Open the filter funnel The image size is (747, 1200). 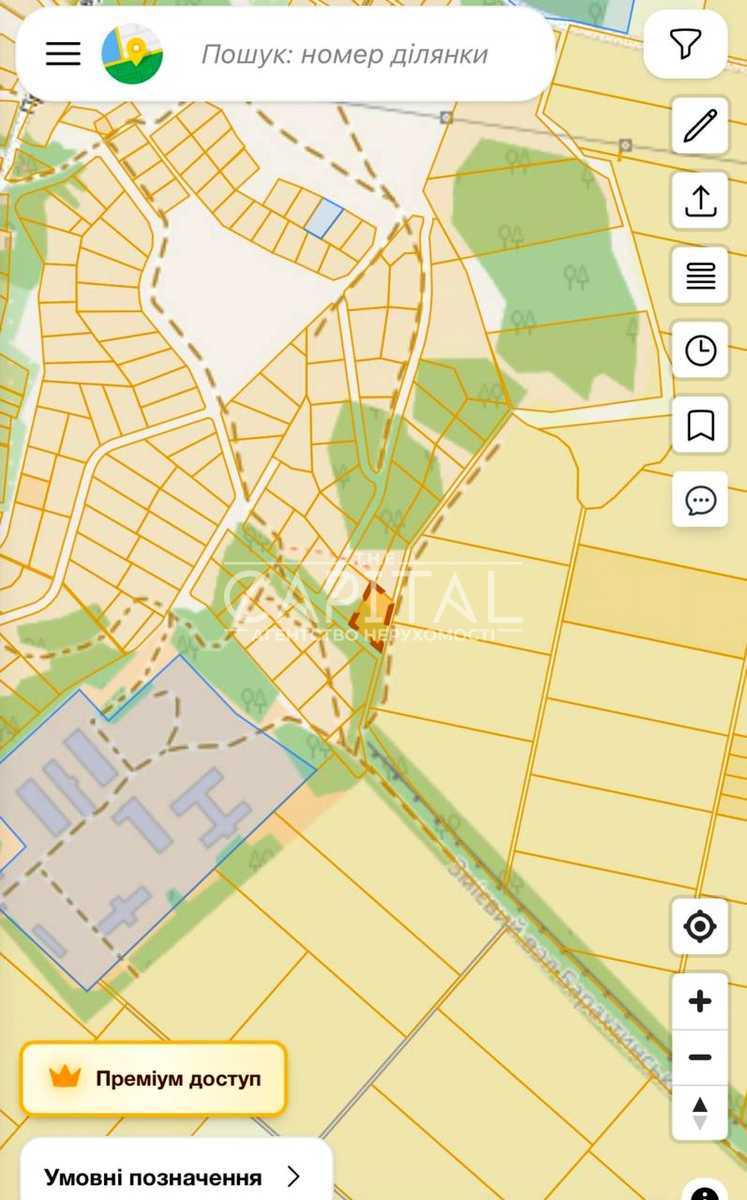coord(686,44)
